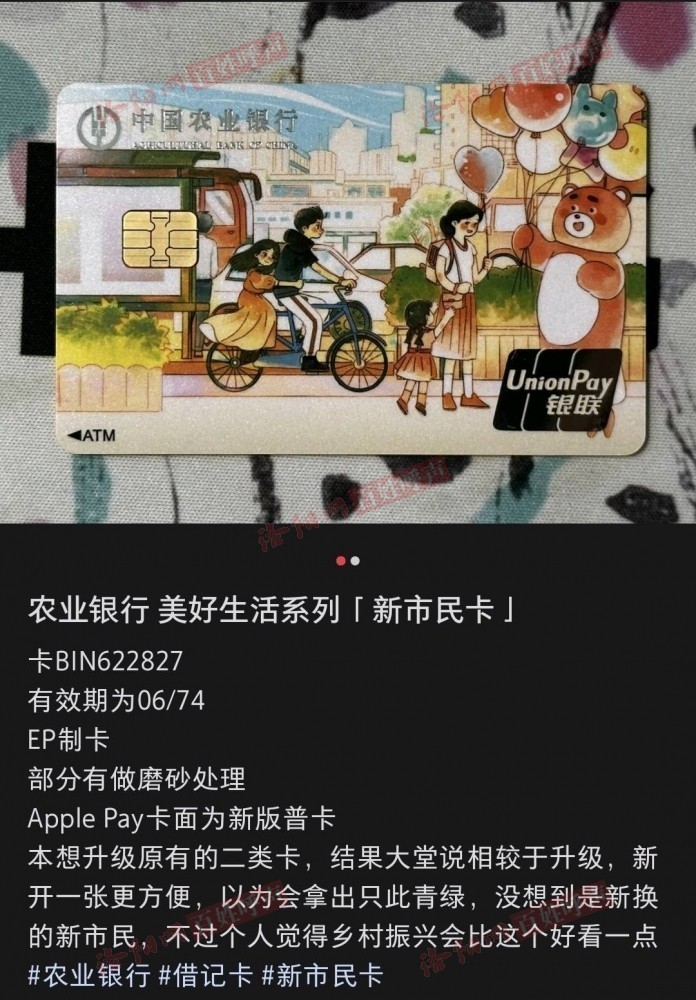
Task: Open the #农业银行 hashtag
Action: (x=90, y=973)
